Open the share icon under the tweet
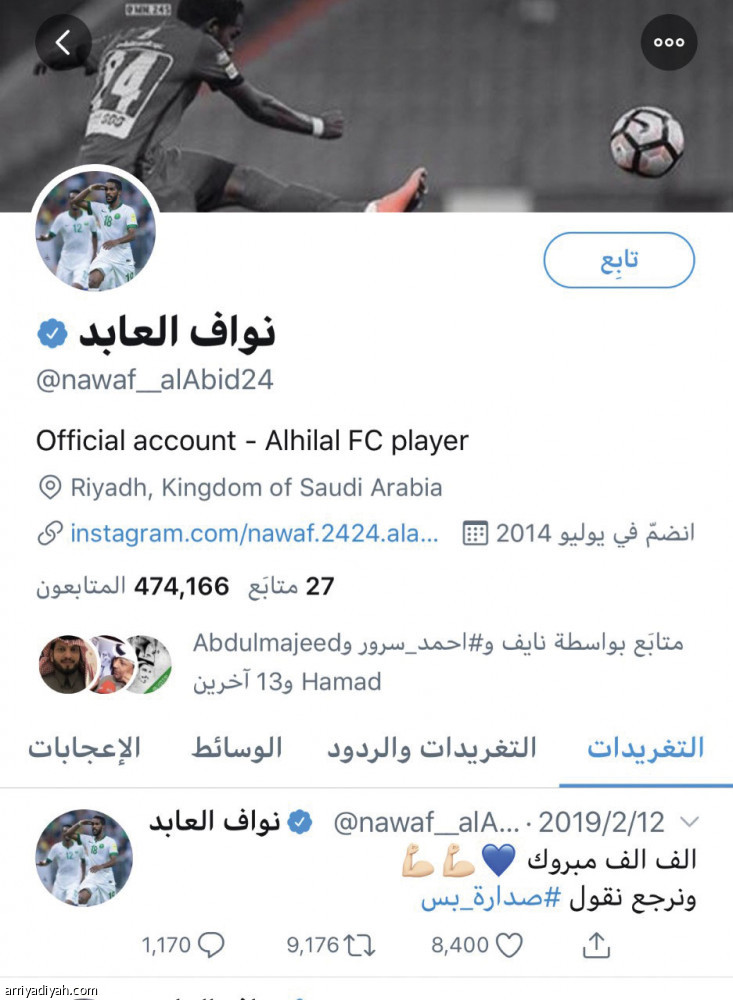The image size is (733, 1000). tap(597, 944)
